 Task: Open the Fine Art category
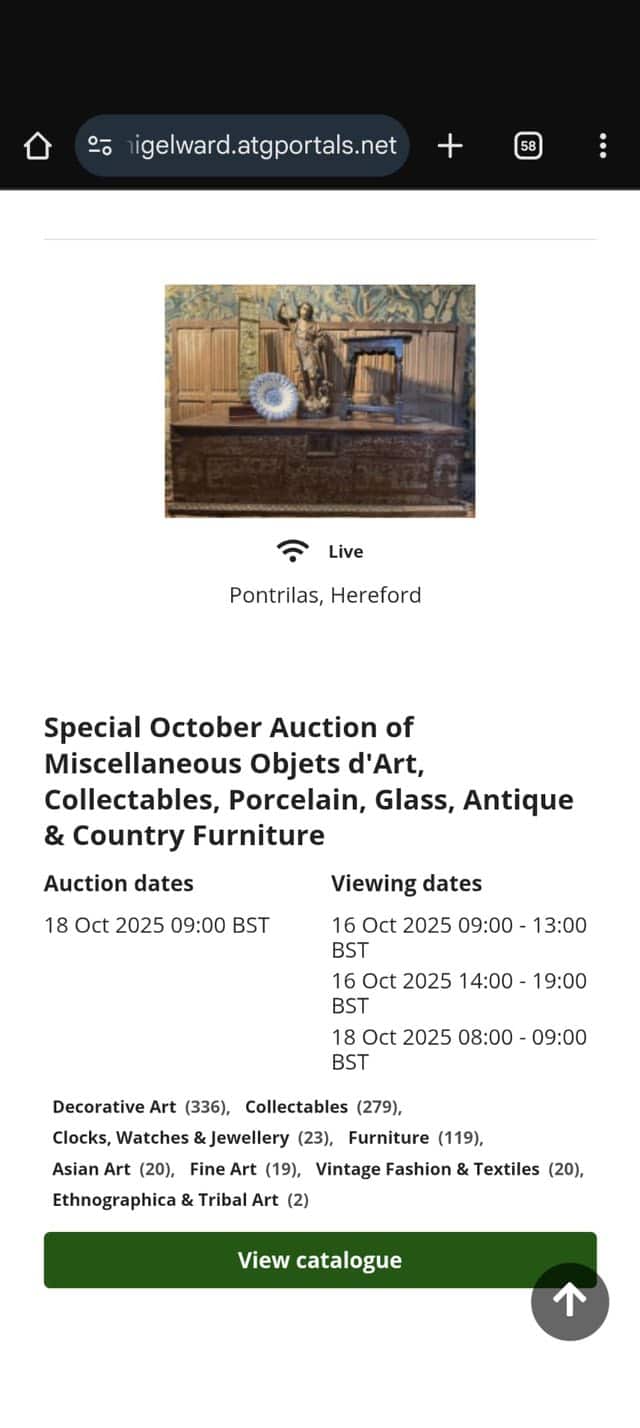pyautogui.click(x=222, y=1169)
